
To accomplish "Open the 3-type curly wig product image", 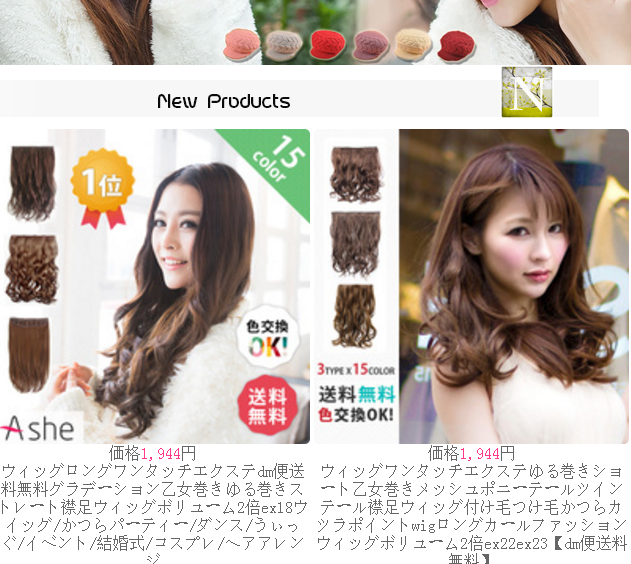I will tap(470, 286).
